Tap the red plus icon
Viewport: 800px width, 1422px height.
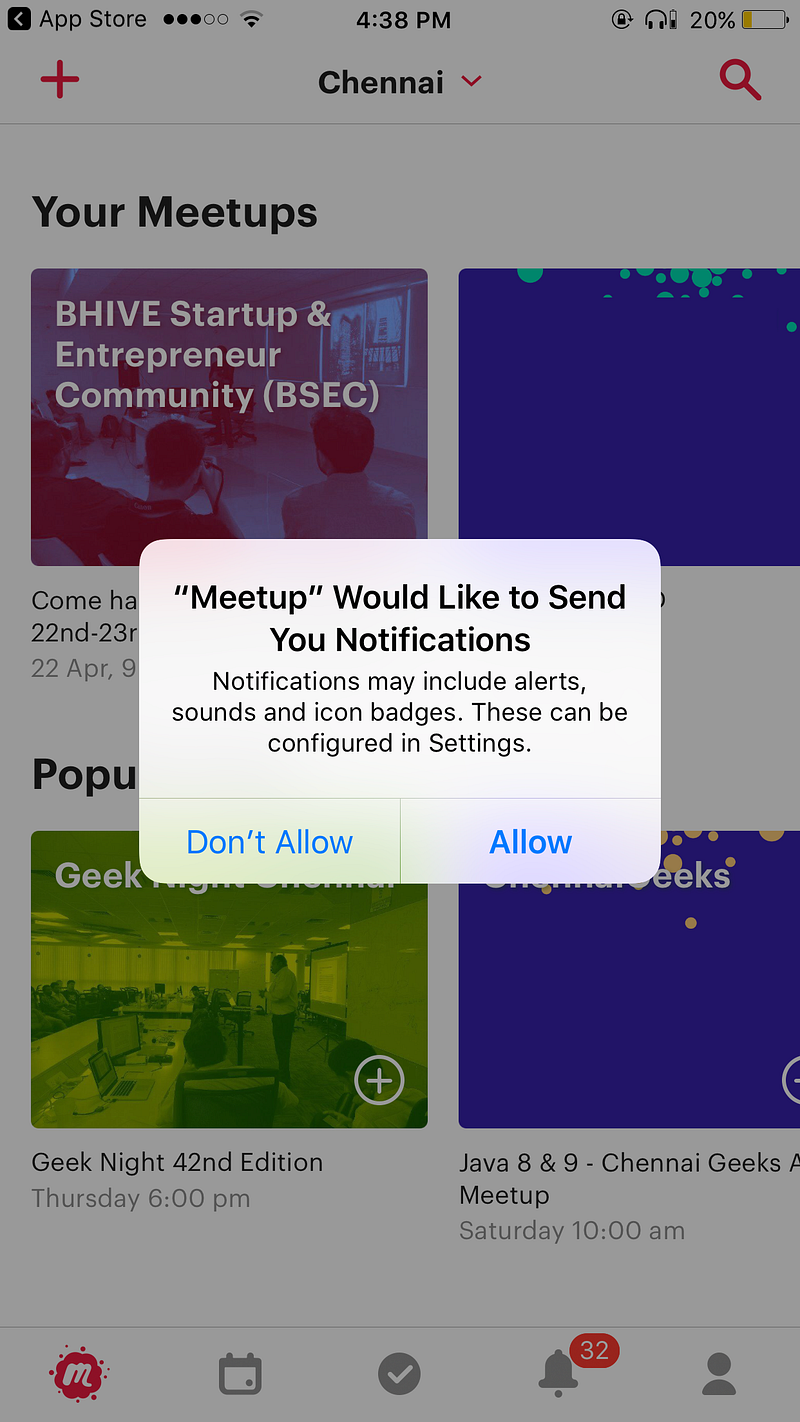(x=60, y=80)
